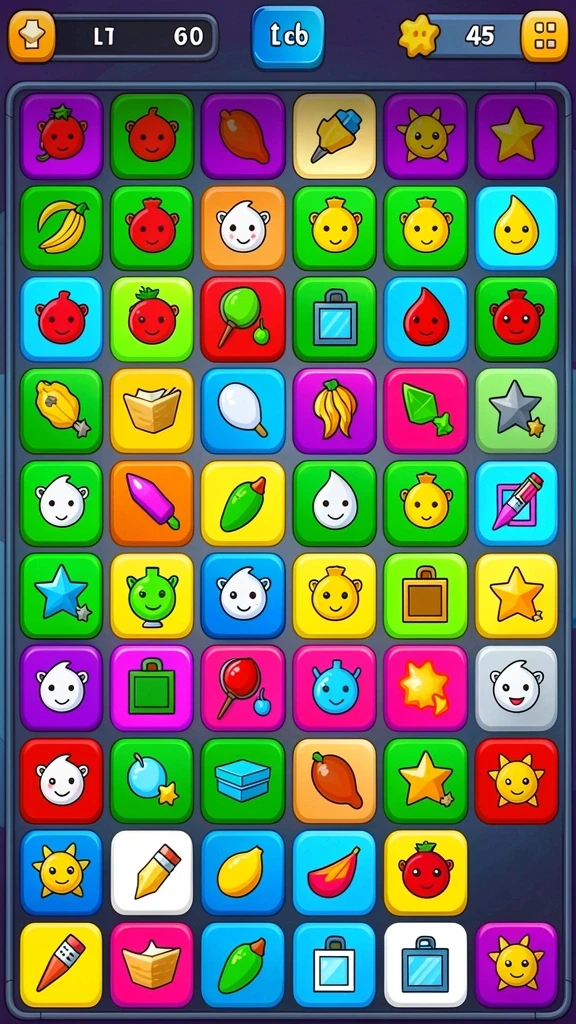The width and height of the screenshot is (576, 1024).
Task: Tap the purple popsicle on the orange tile
Action: click(152, 503)
